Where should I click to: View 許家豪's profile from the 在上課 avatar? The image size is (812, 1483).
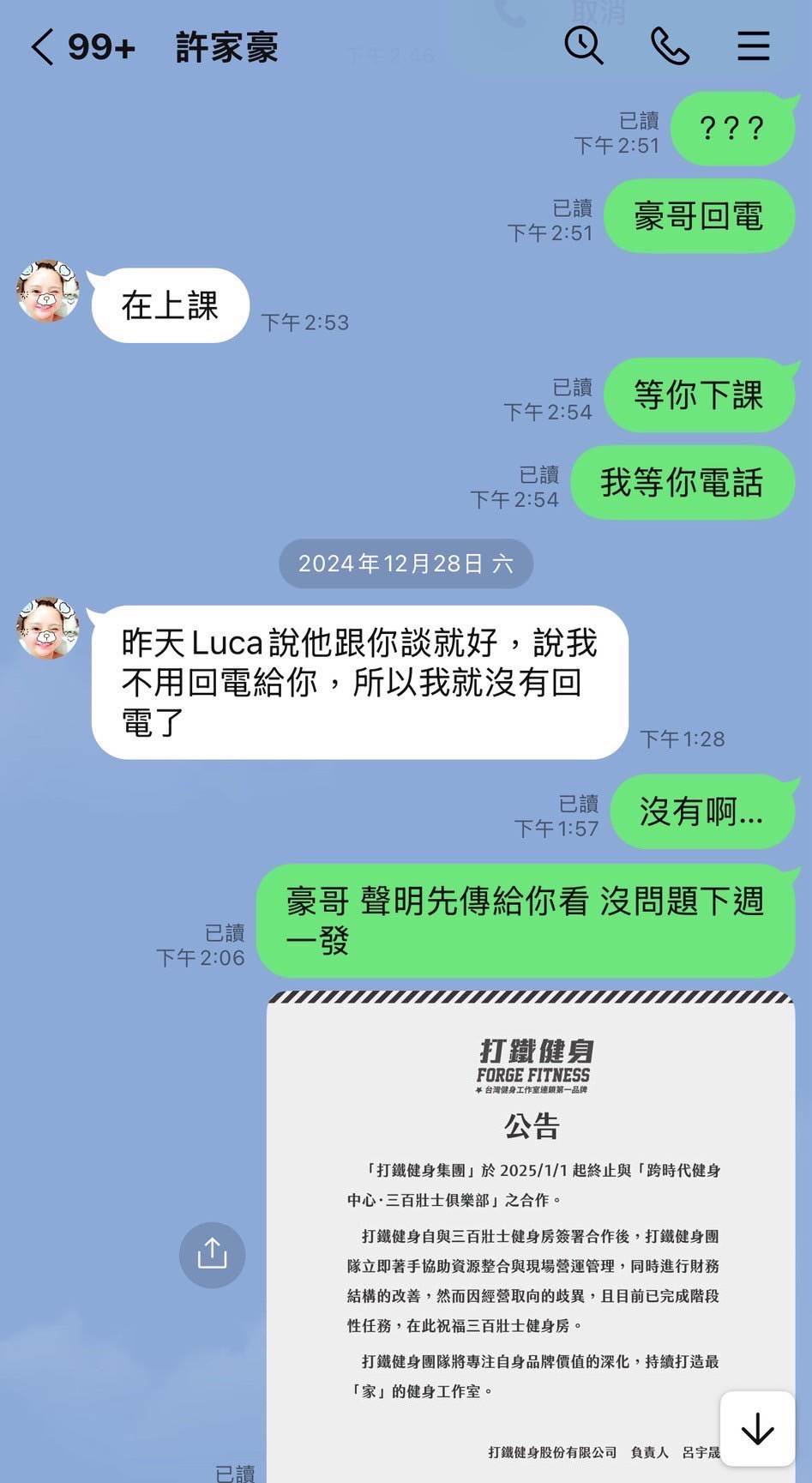tap(47, 292)
